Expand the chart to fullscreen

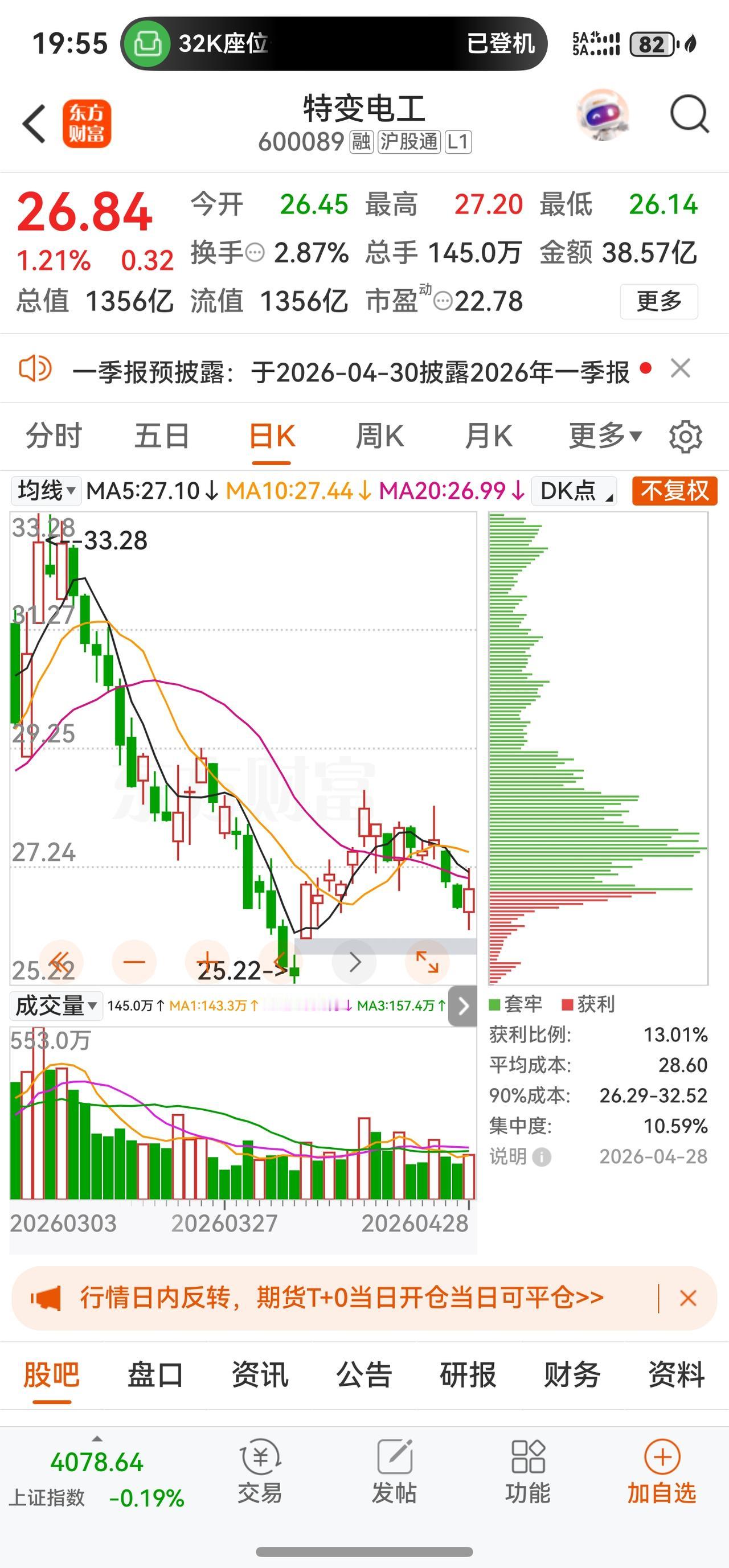(427, 962)
